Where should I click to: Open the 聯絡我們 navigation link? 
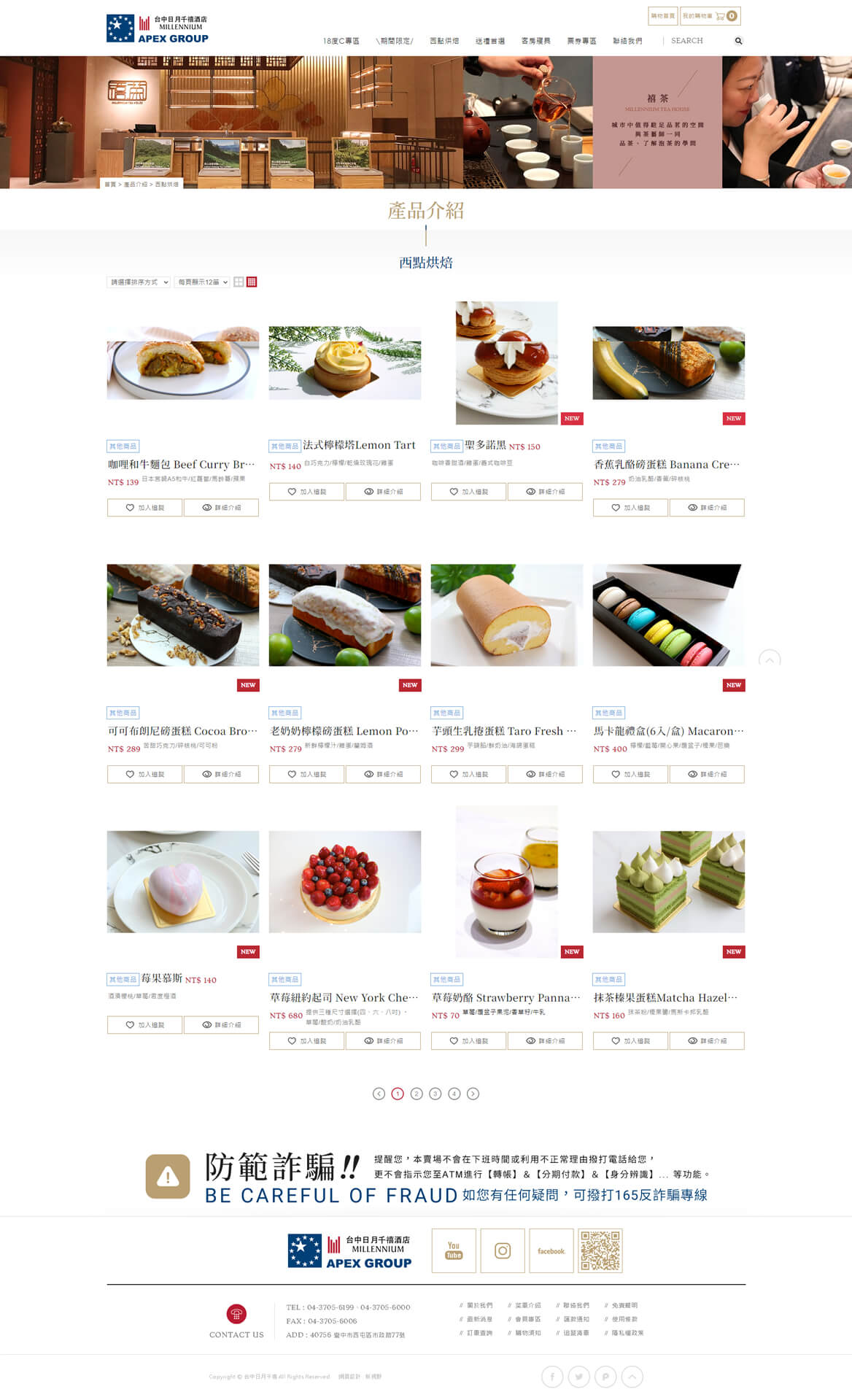tap(627, 41)
